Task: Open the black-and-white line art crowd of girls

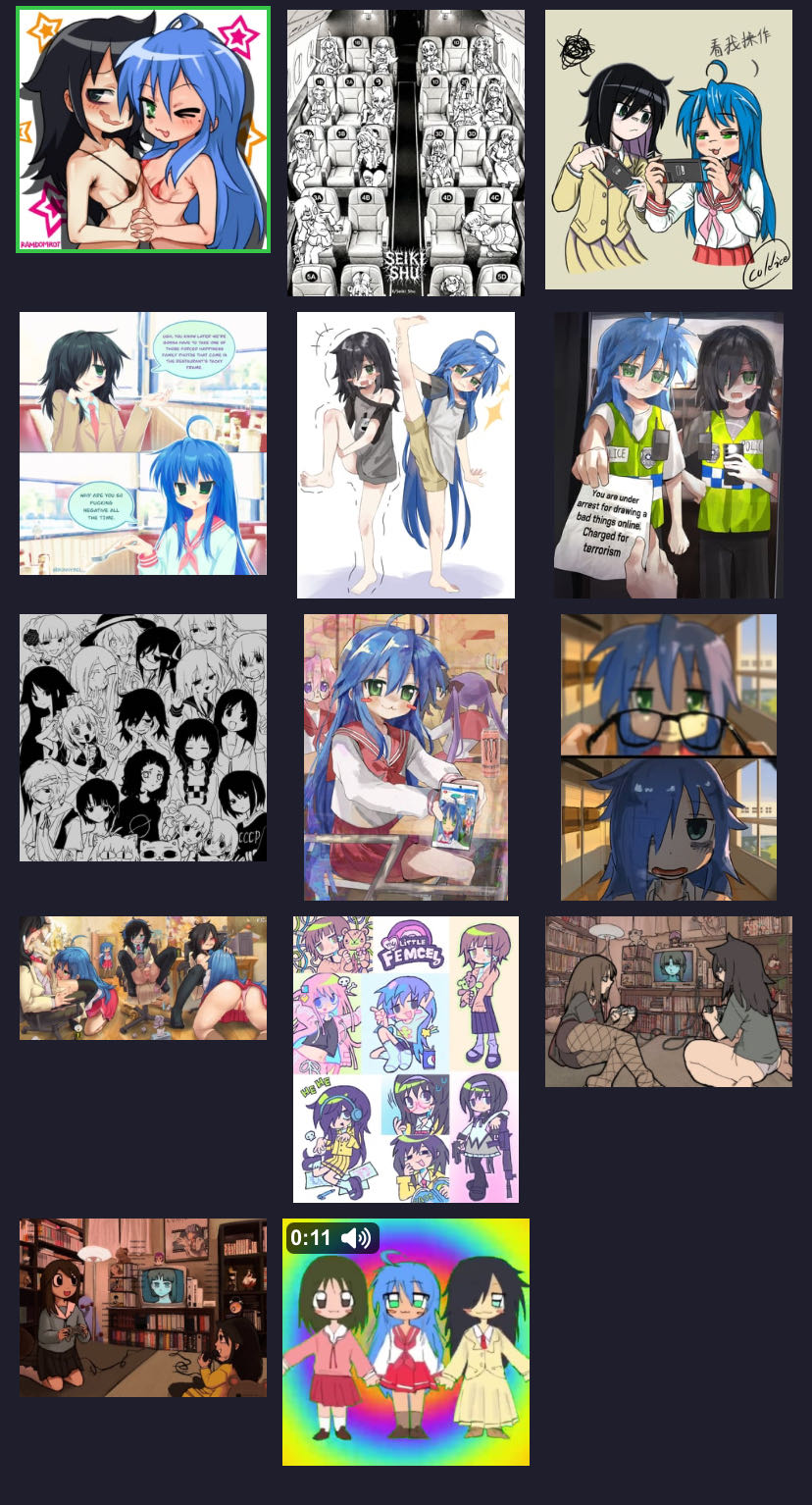Action: (x=143, y=738)
